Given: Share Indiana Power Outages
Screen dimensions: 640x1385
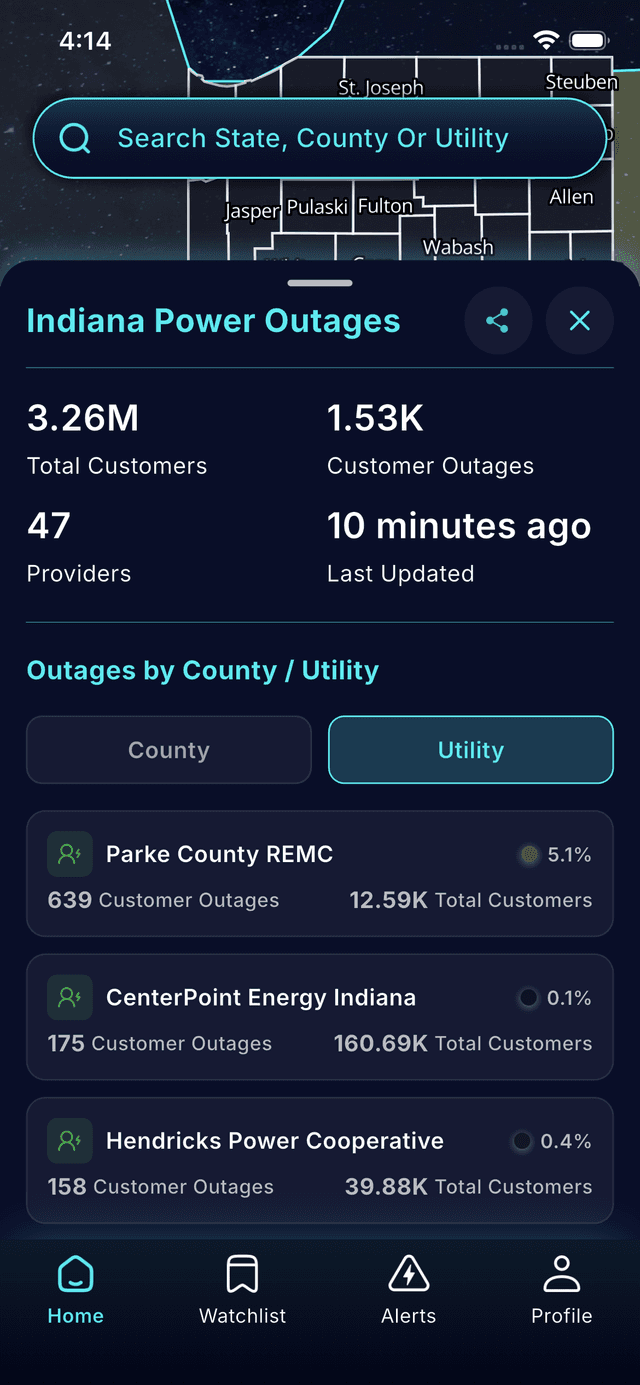Looking at the screenshot, I should [497, 321].
